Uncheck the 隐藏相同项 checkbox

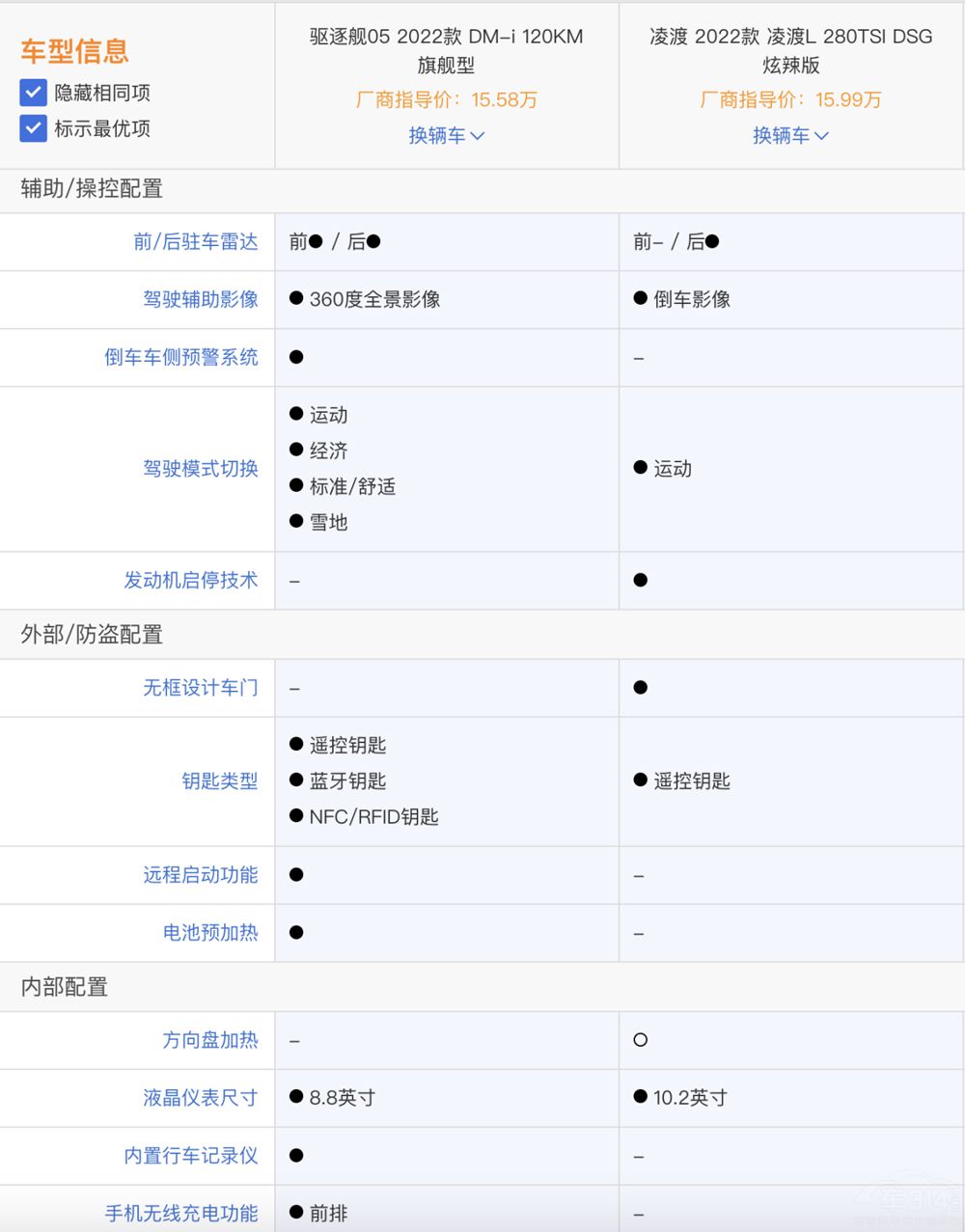(x=34, y=93)
